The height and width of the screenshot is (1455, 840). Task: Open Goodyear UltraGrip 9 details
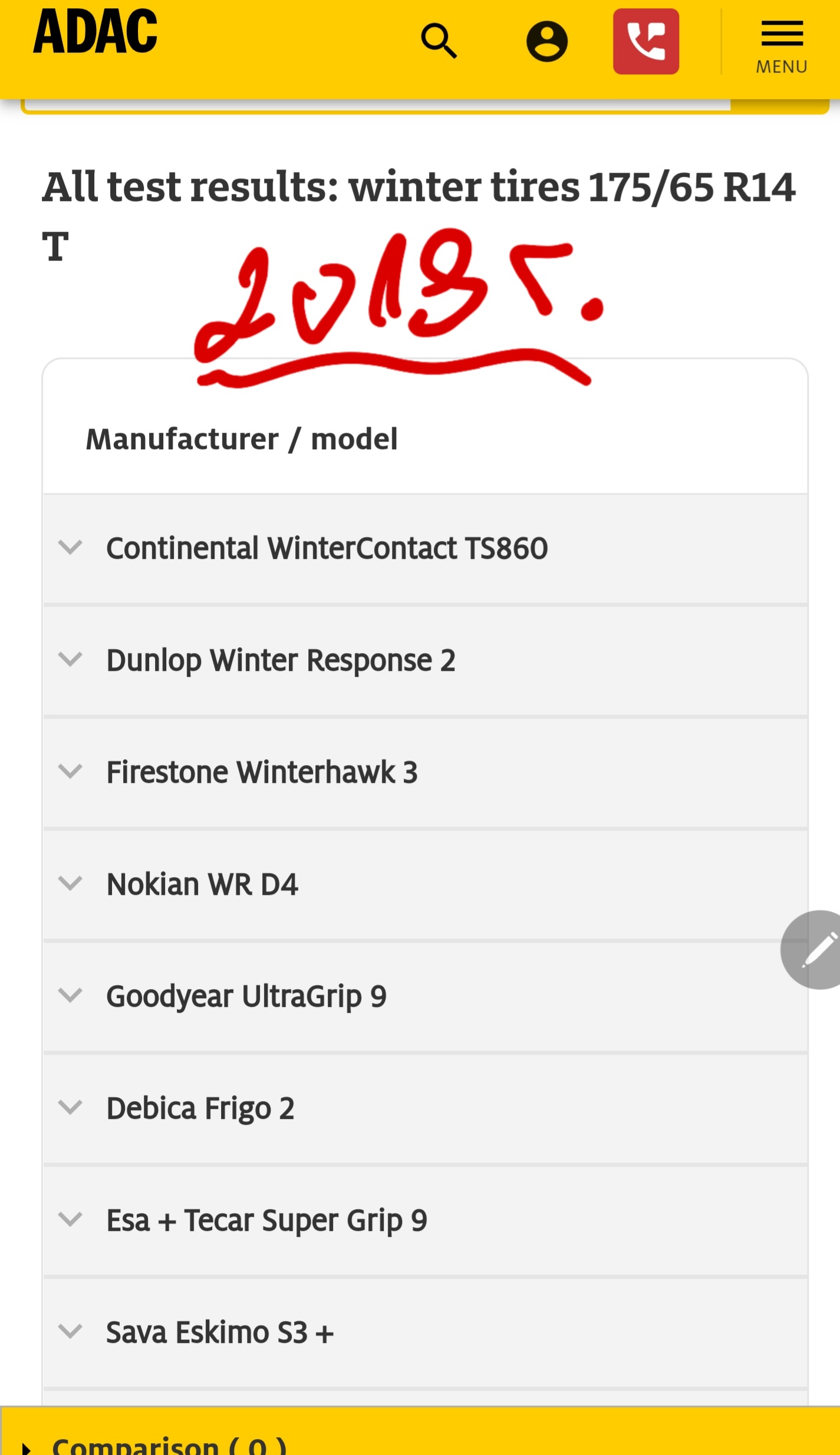tap(246, 996)
